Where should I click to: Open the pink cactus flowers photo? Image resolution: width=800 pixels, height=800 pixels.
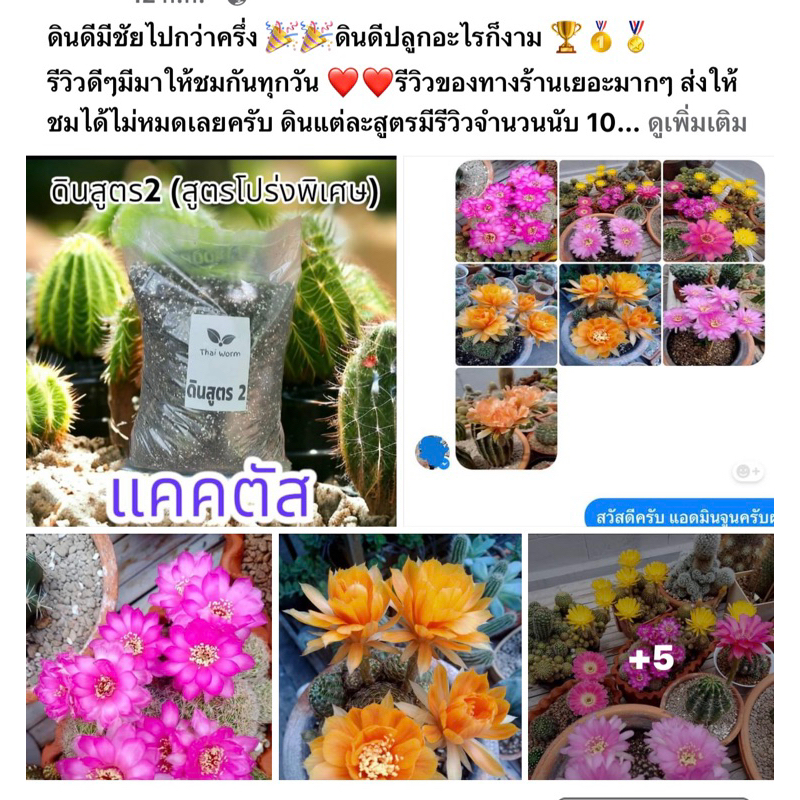149,657
